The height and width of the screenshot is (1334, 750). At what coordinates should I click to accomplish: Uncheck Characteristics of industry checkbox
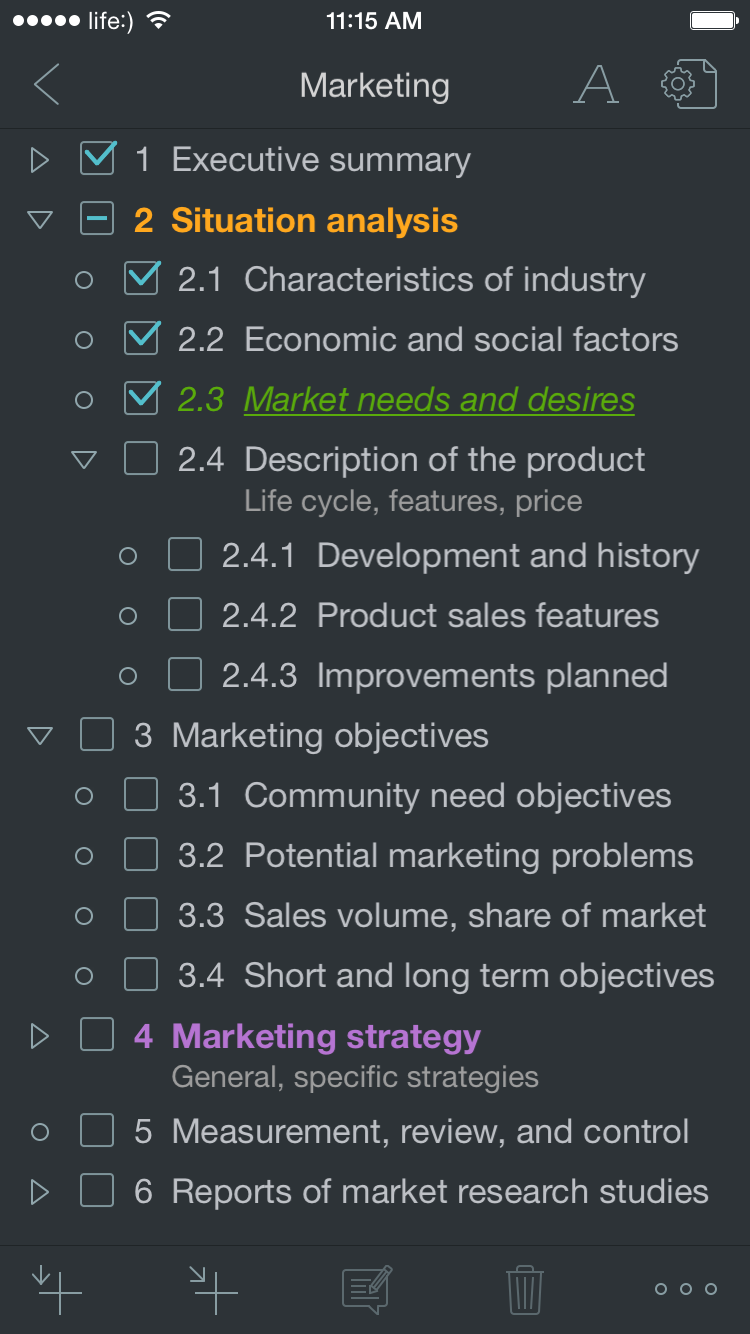pyautogui.click(x=142, y=278)
